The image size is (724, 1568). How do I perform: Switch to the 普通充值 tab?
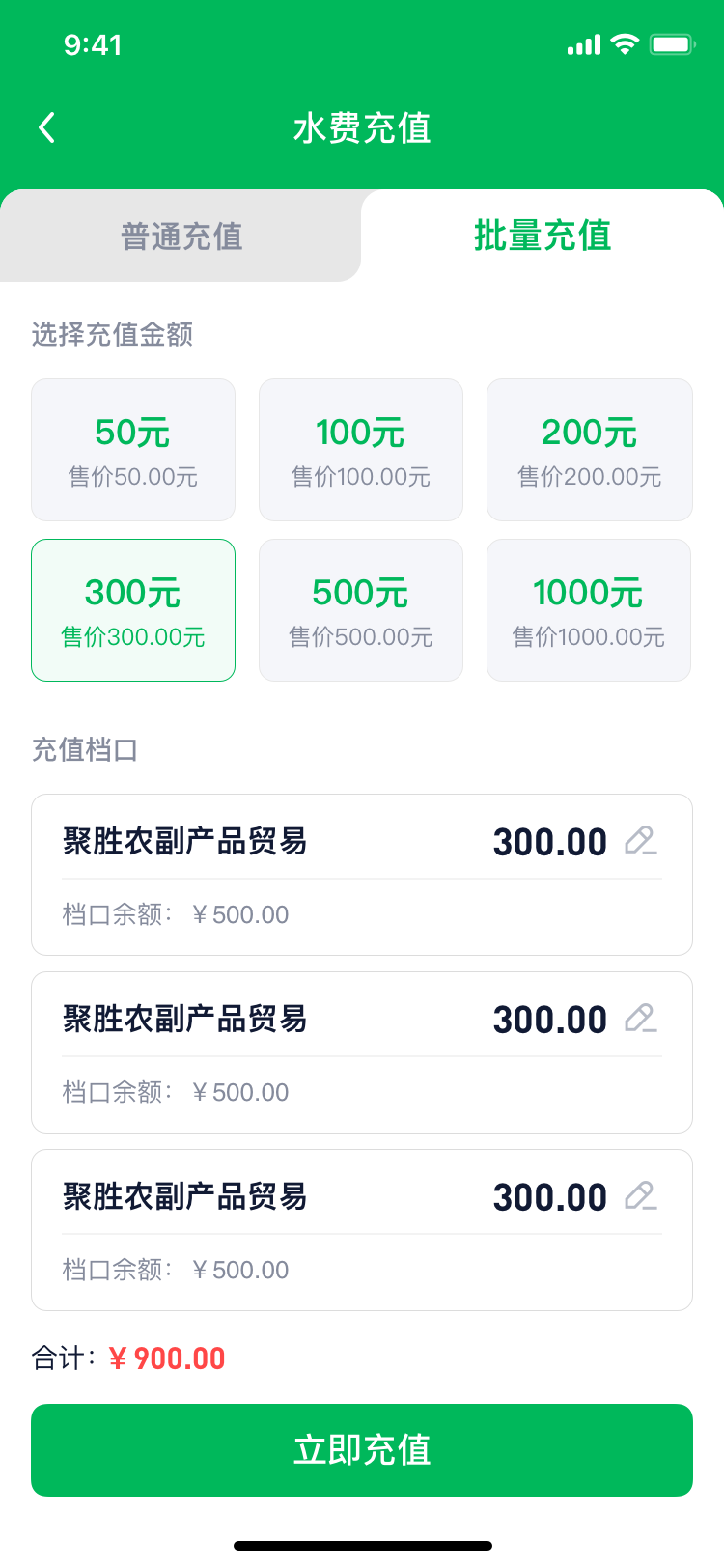181,237
